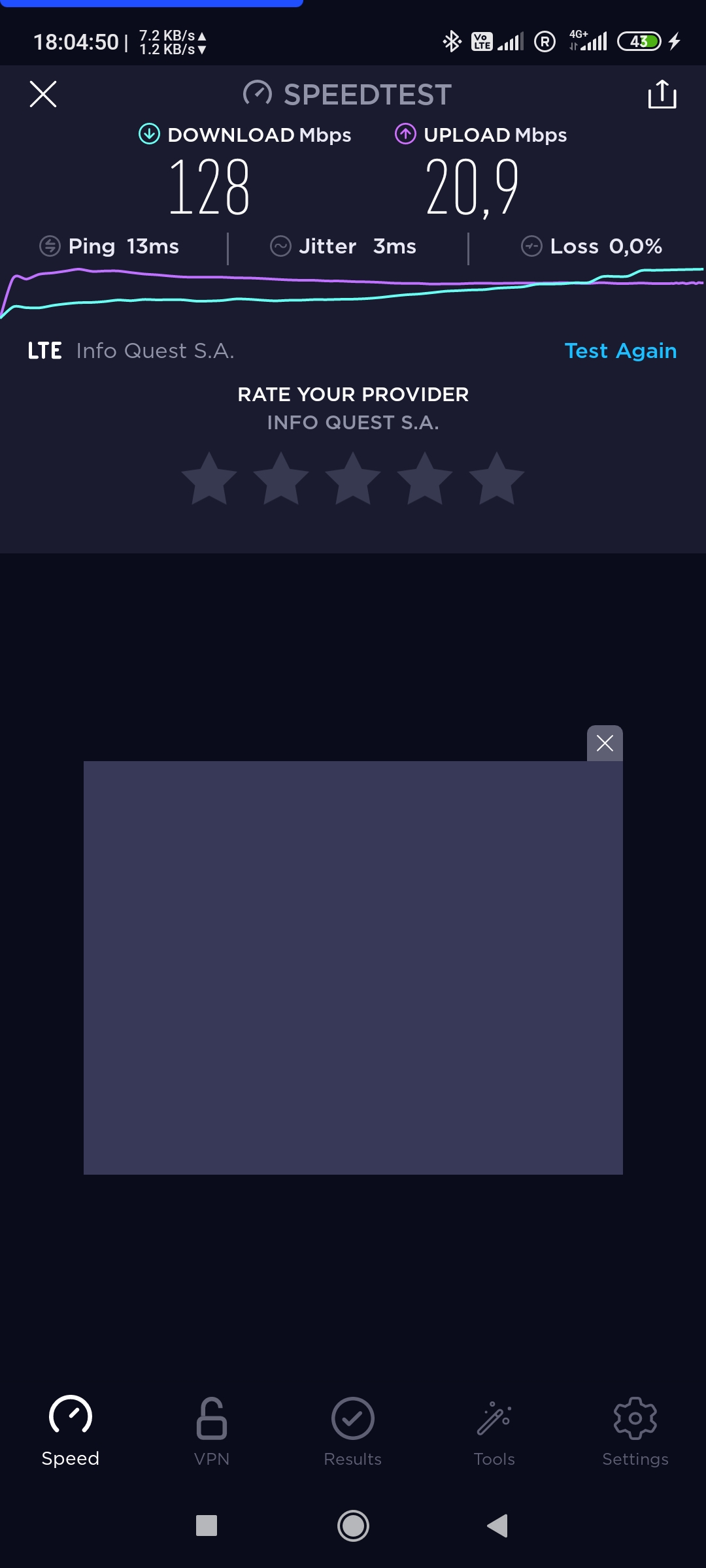706x1568 pixels.
Task: Open the Settings tab
Action: 635,1431
